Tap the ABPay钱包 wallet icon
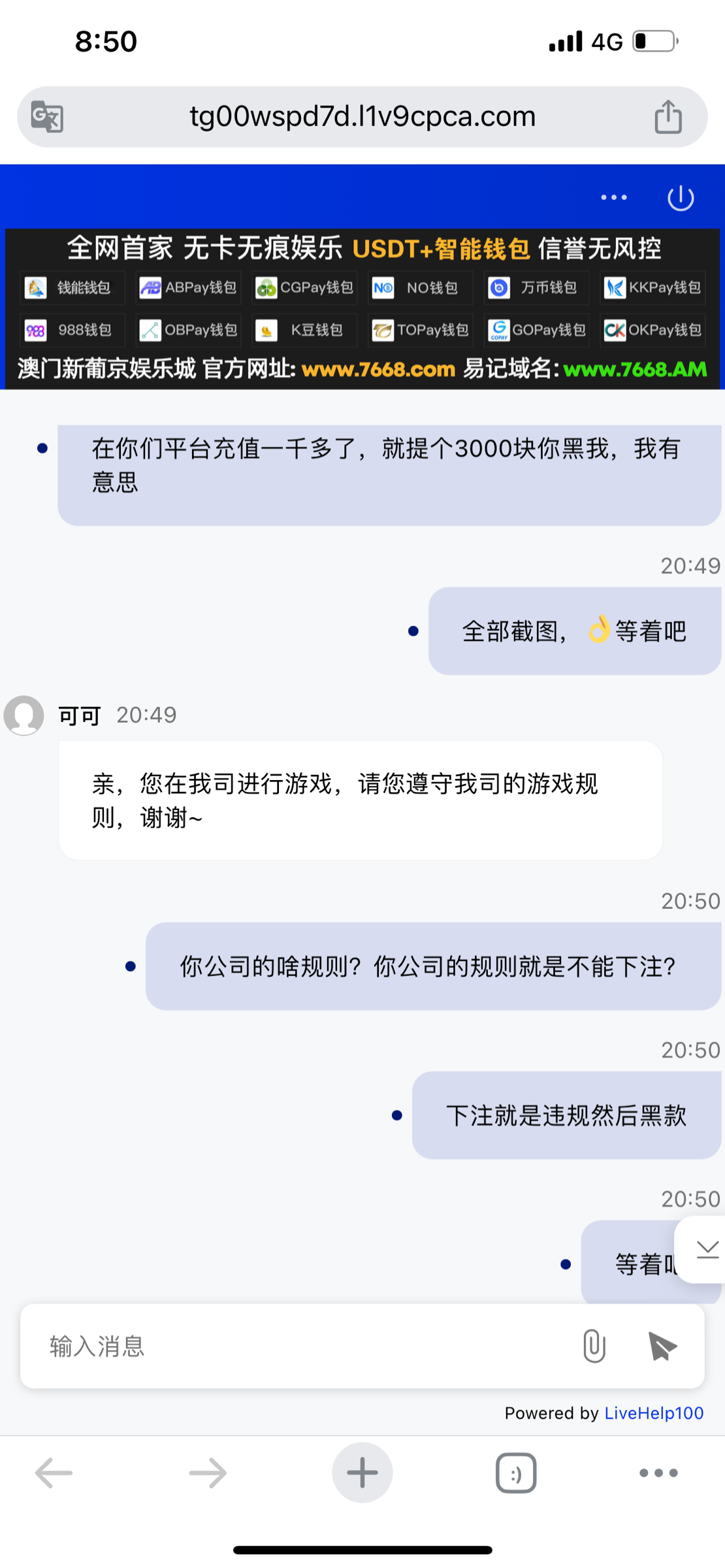This screenshot has height=1568, width=725. [x=150, y=287]
